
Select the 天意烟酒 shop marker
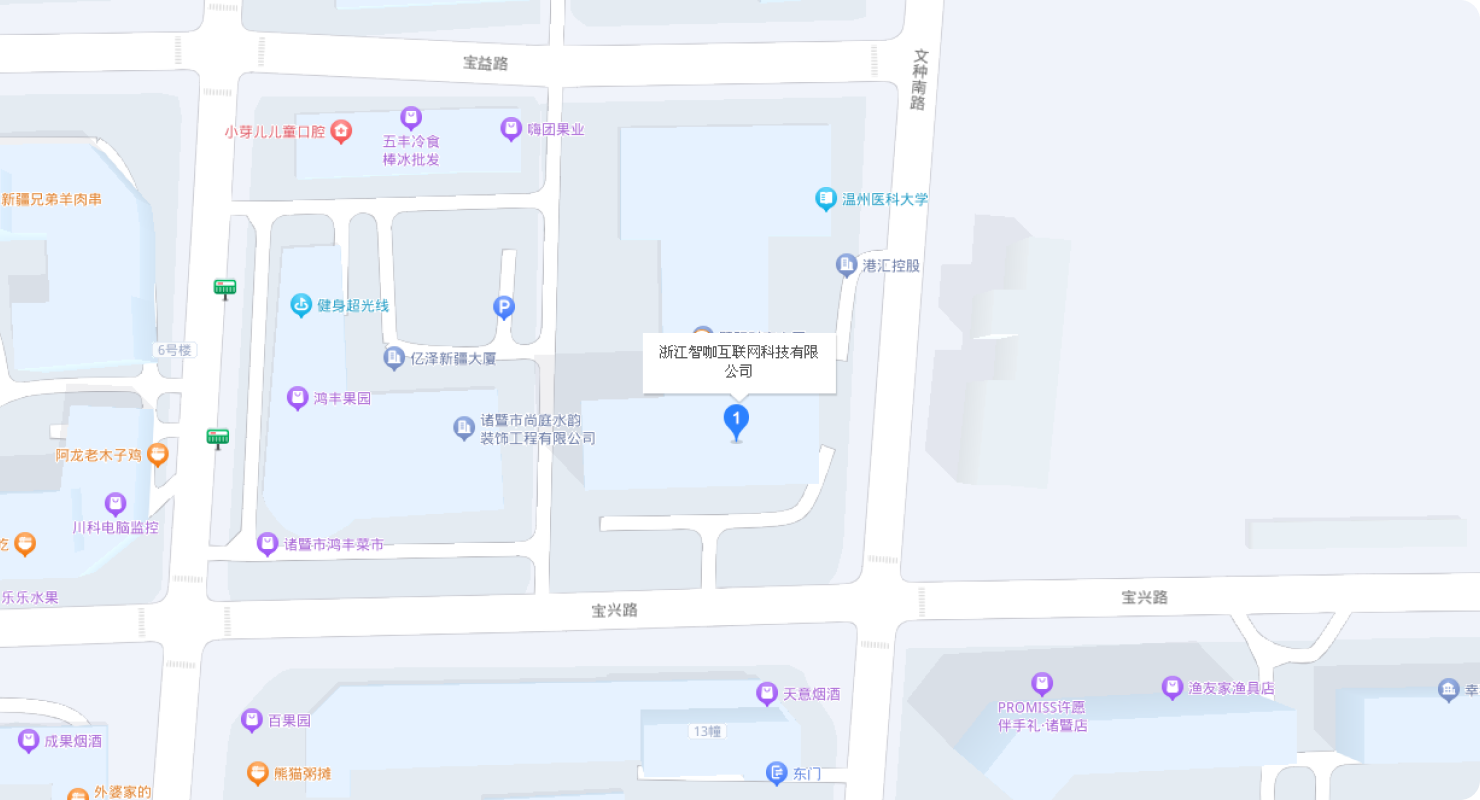pos(767,693)
